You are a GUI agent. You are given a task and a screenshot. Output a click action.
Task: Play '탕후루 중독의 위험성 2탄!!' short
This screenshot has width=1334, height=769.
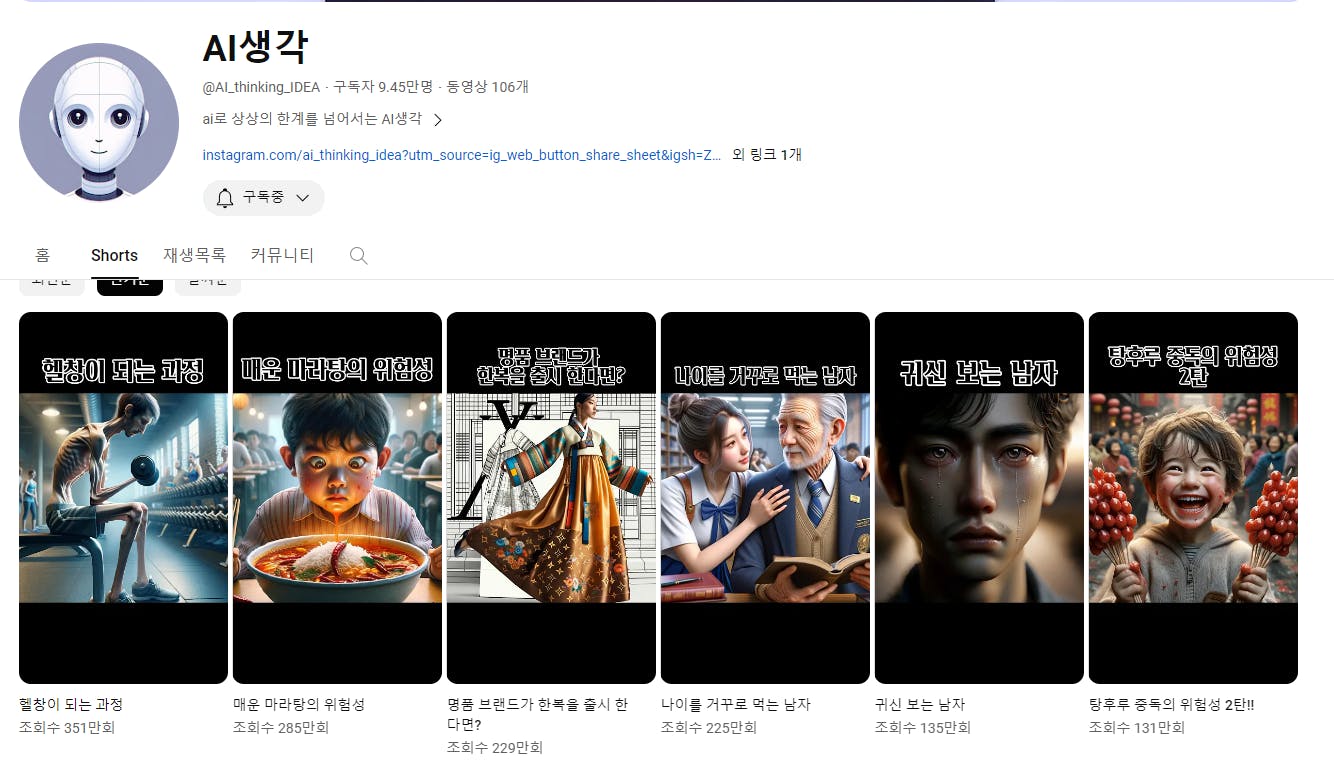(1193, 497)
